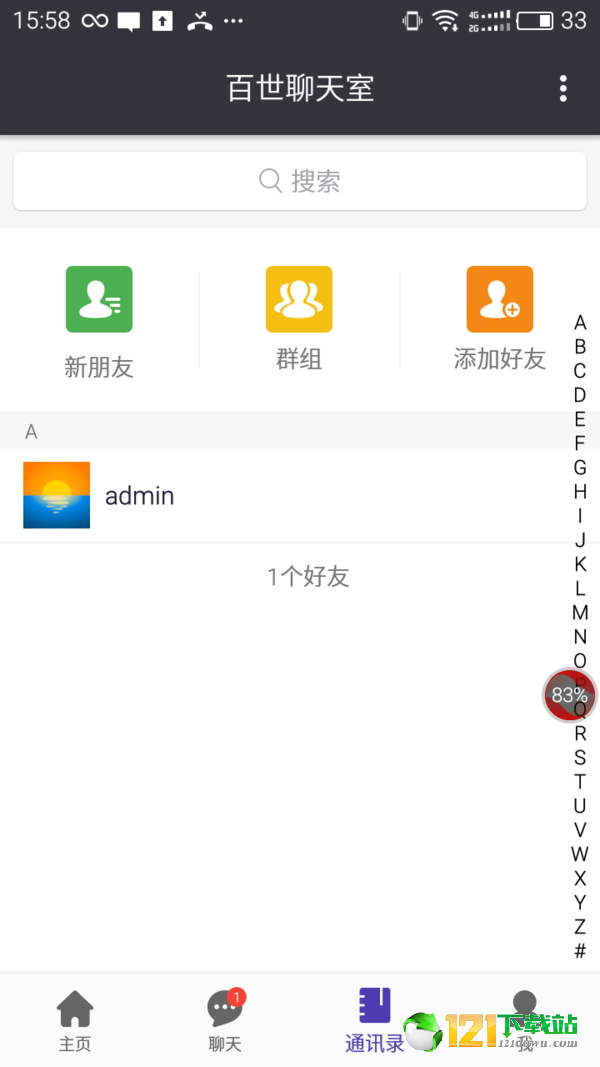The height and width of the screenshot is (1067, 600).
Task: Jump to letter M in index
Action: coord(580,612)
